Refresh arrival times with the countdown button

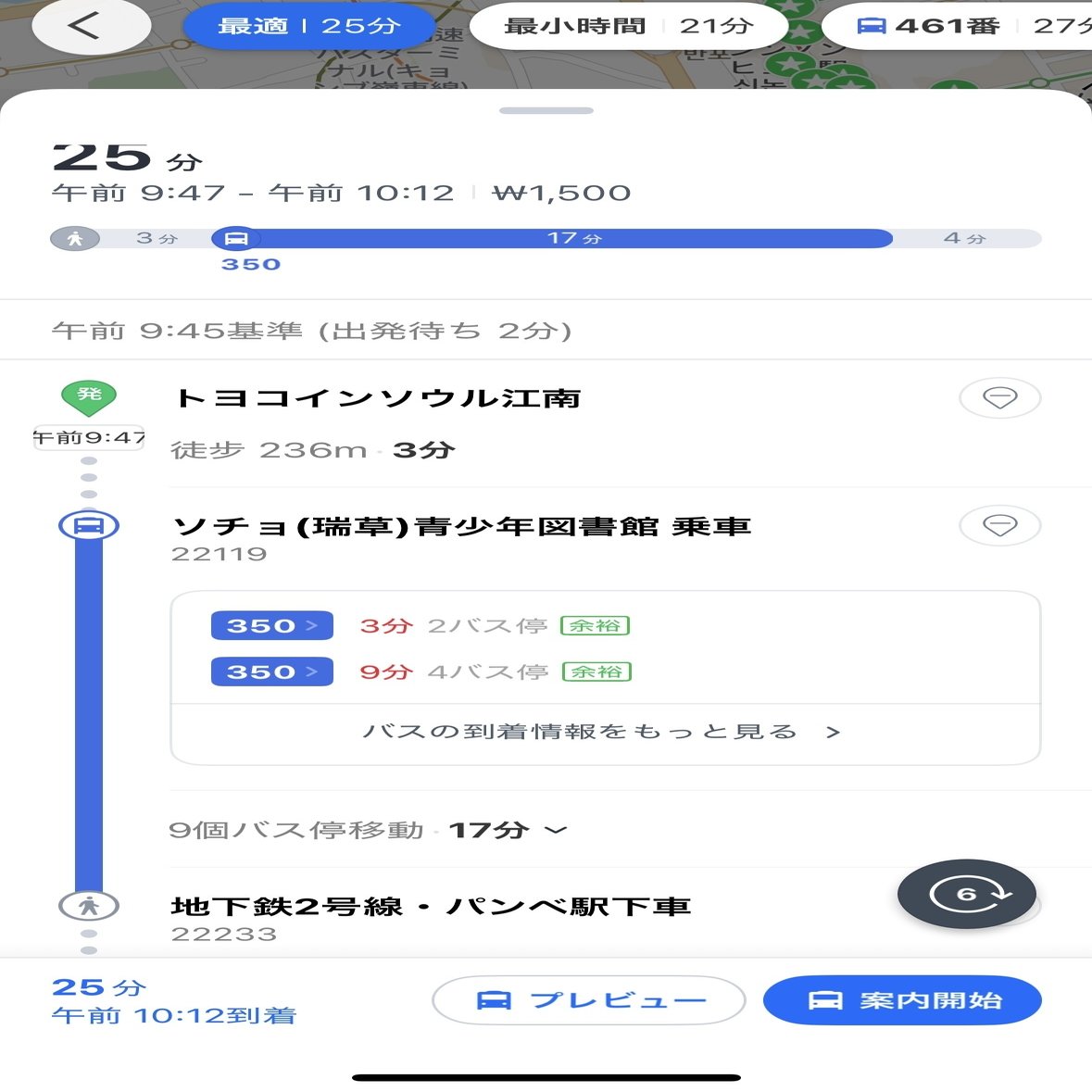tap(966, 894)
